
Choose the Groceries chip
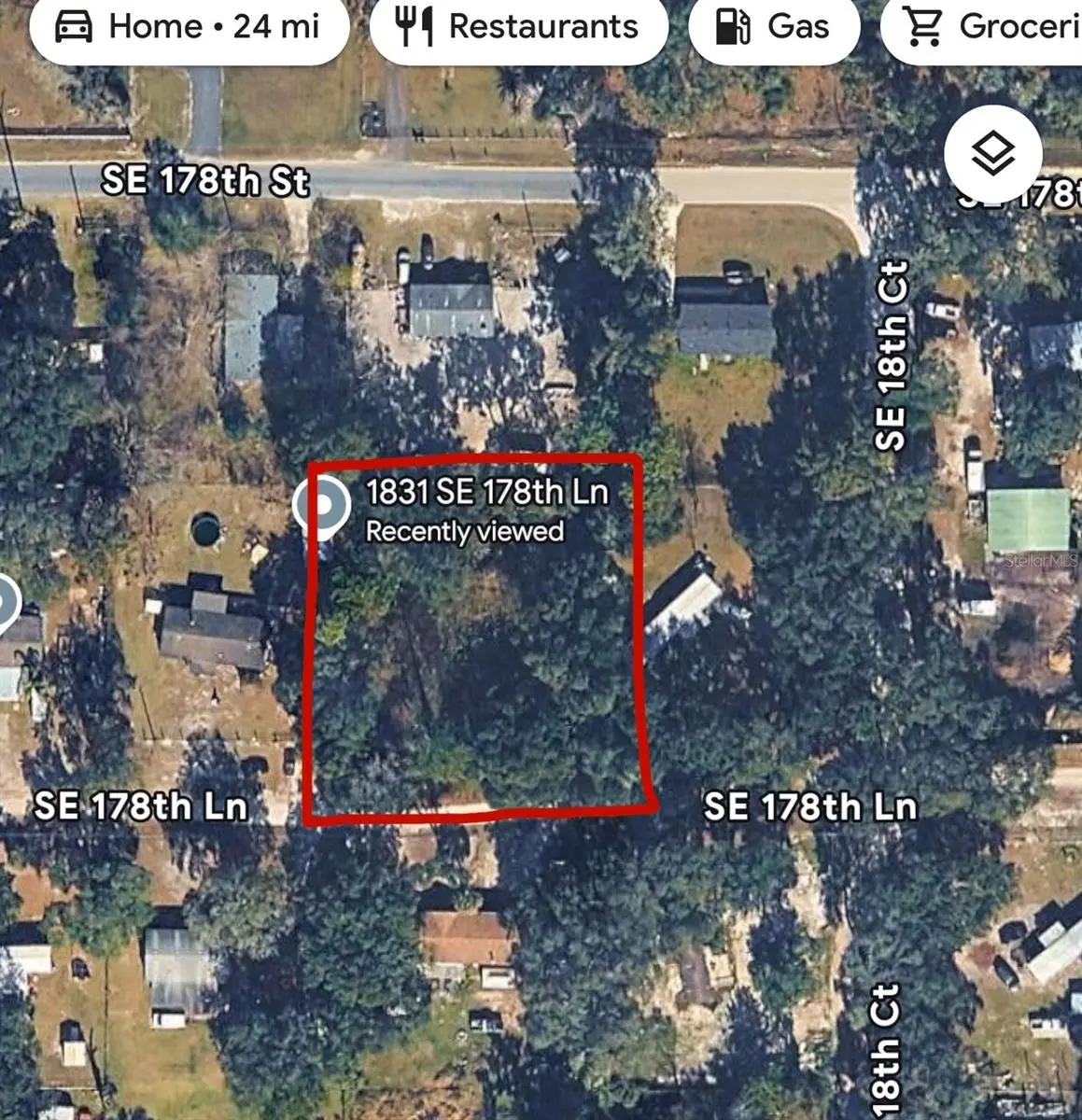tap(981, 27)
